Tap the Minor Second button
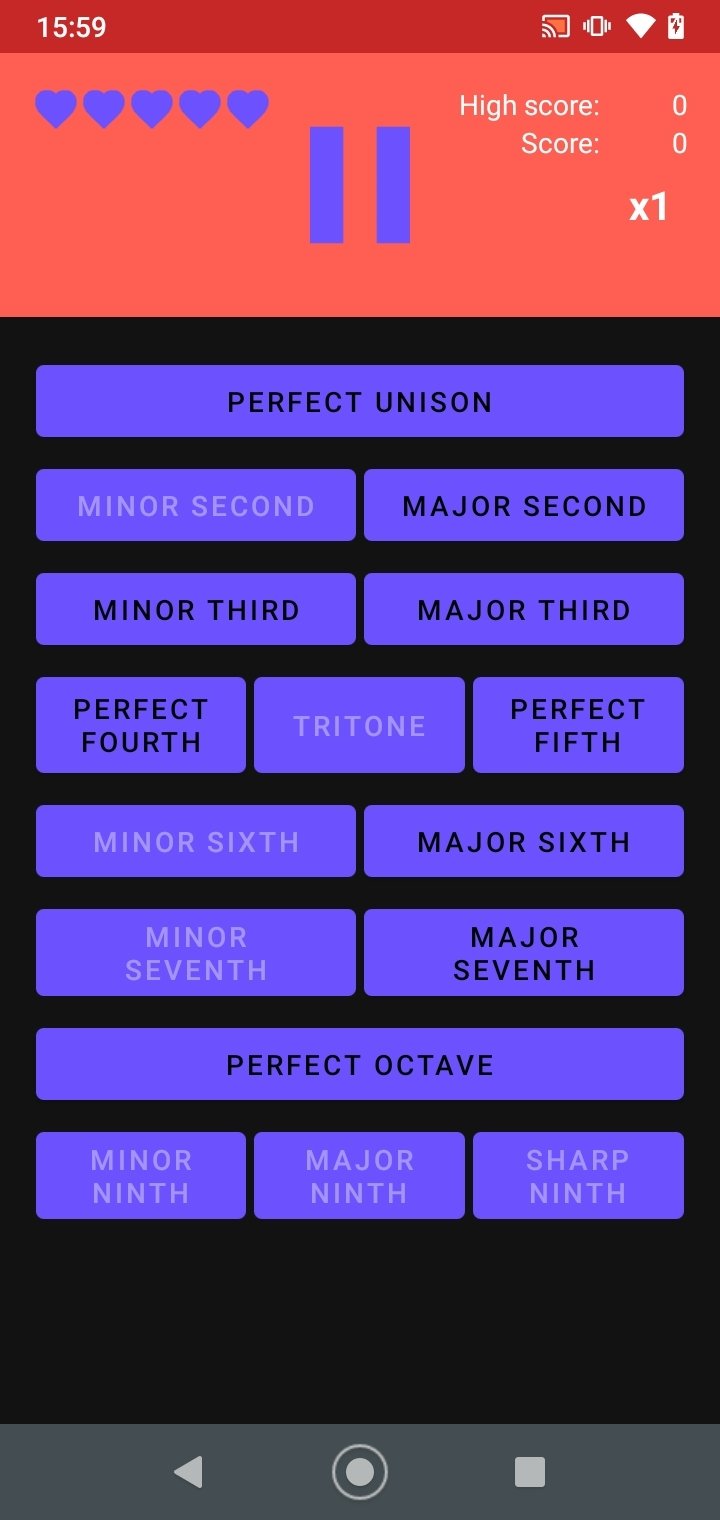Screen dimensions: 720x1520 pyautogui.click(x=196, y=505)
